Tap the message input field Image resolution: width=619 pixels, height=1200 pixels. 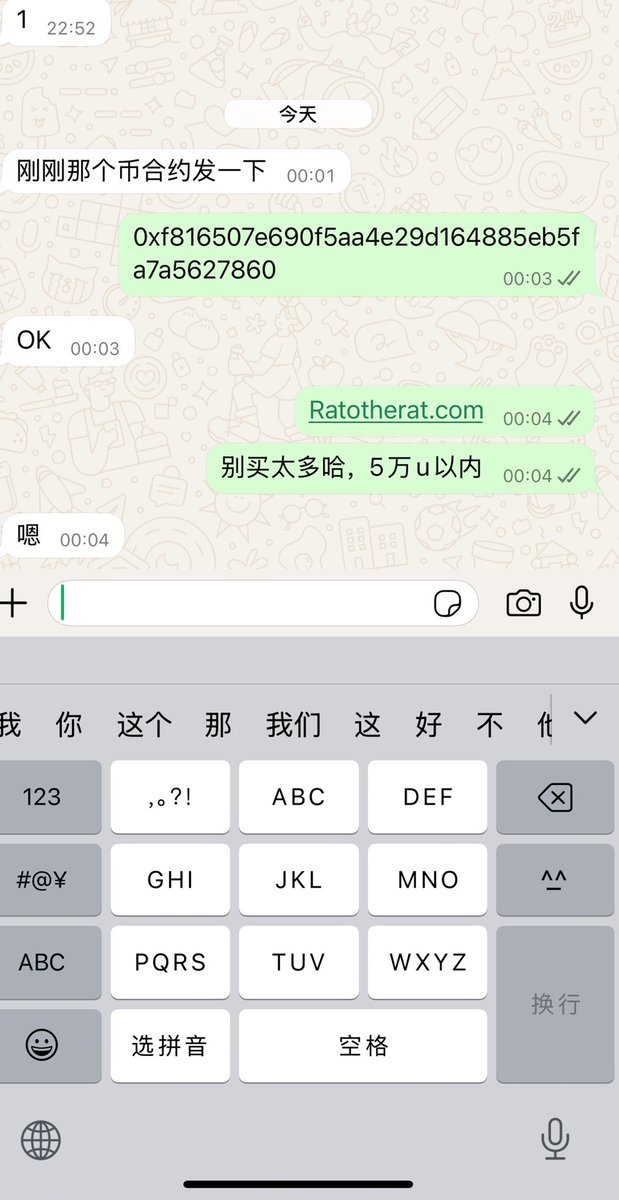coord(240,603)
